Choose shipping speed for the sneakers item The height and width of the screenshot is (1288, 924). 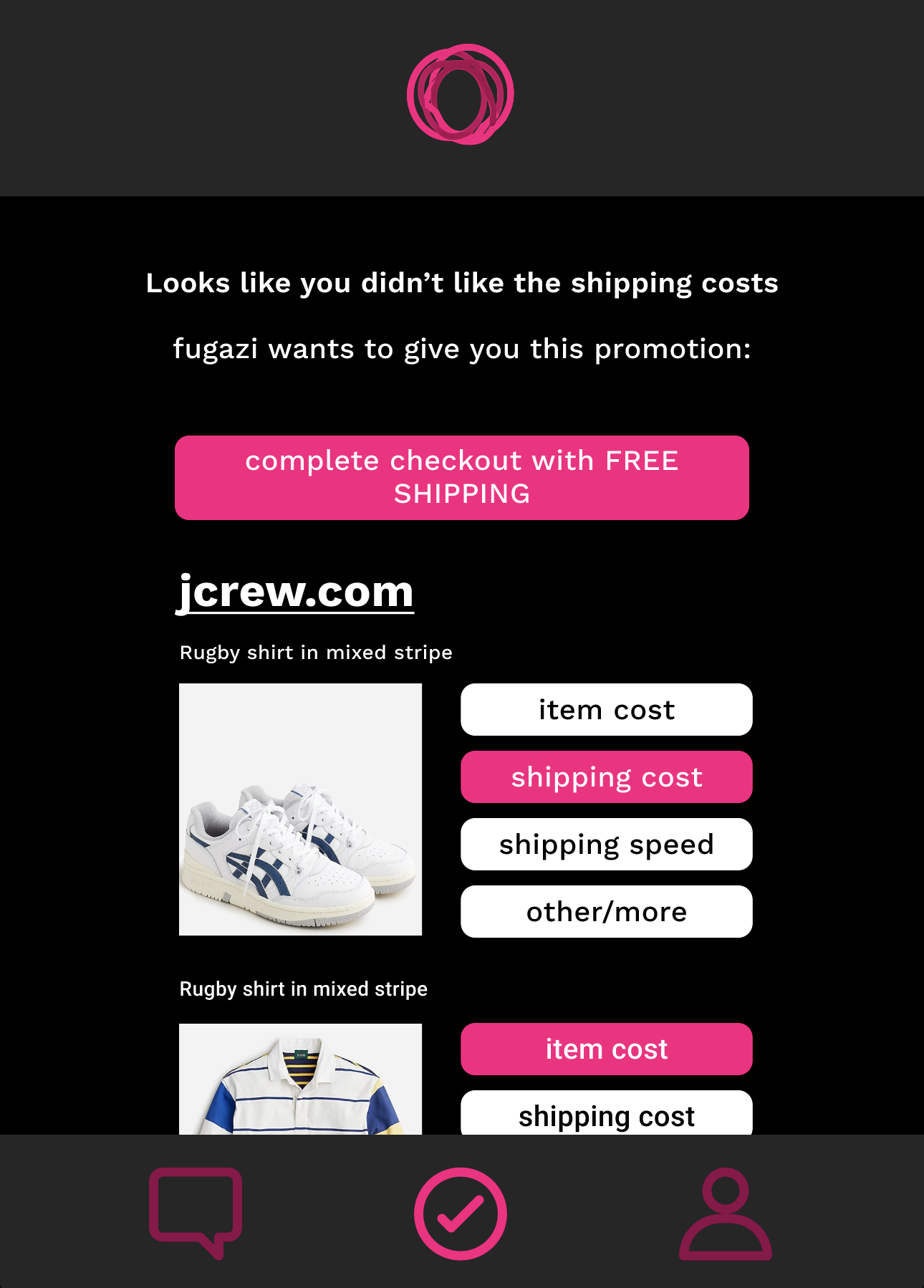click(x=606, y=844)
